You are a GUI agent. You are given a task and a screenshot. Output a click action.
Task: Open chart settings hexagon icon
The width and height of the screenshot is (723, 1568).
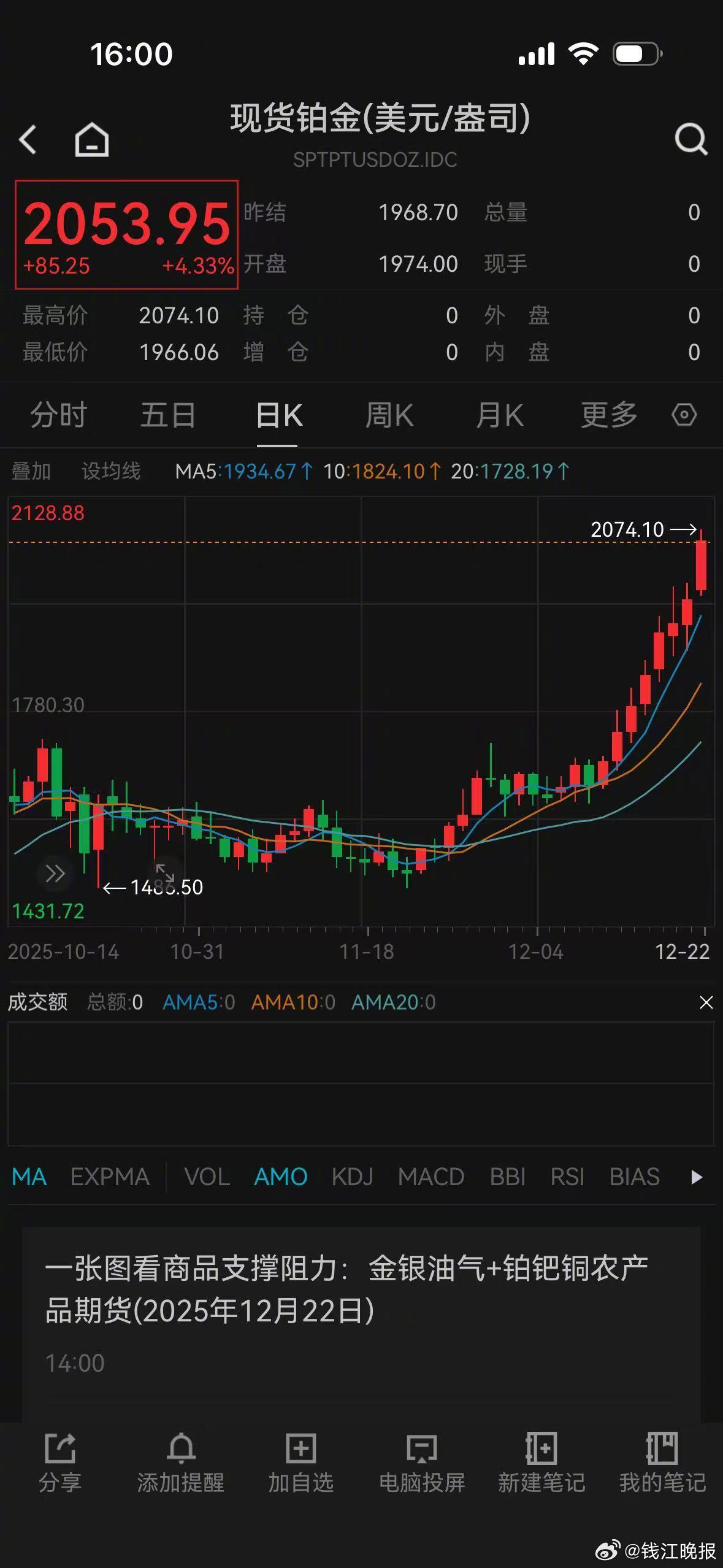coord(684,415)
